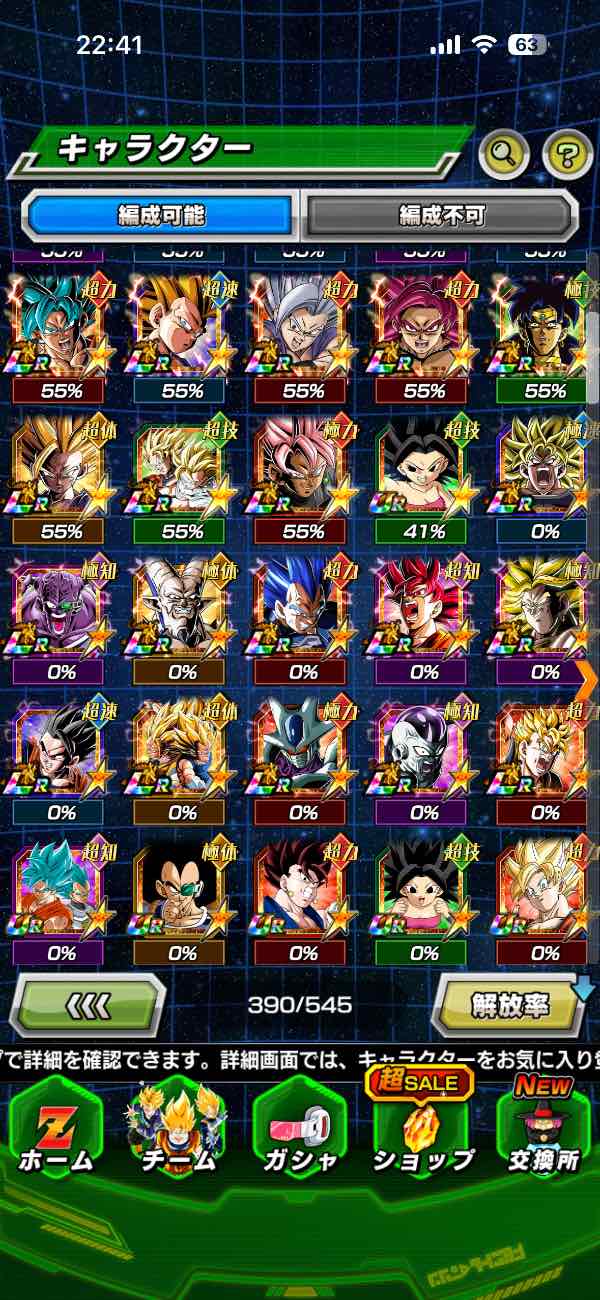
Task: Tap the orange arrow on the right edge
Action: click(x=587, y=677)
